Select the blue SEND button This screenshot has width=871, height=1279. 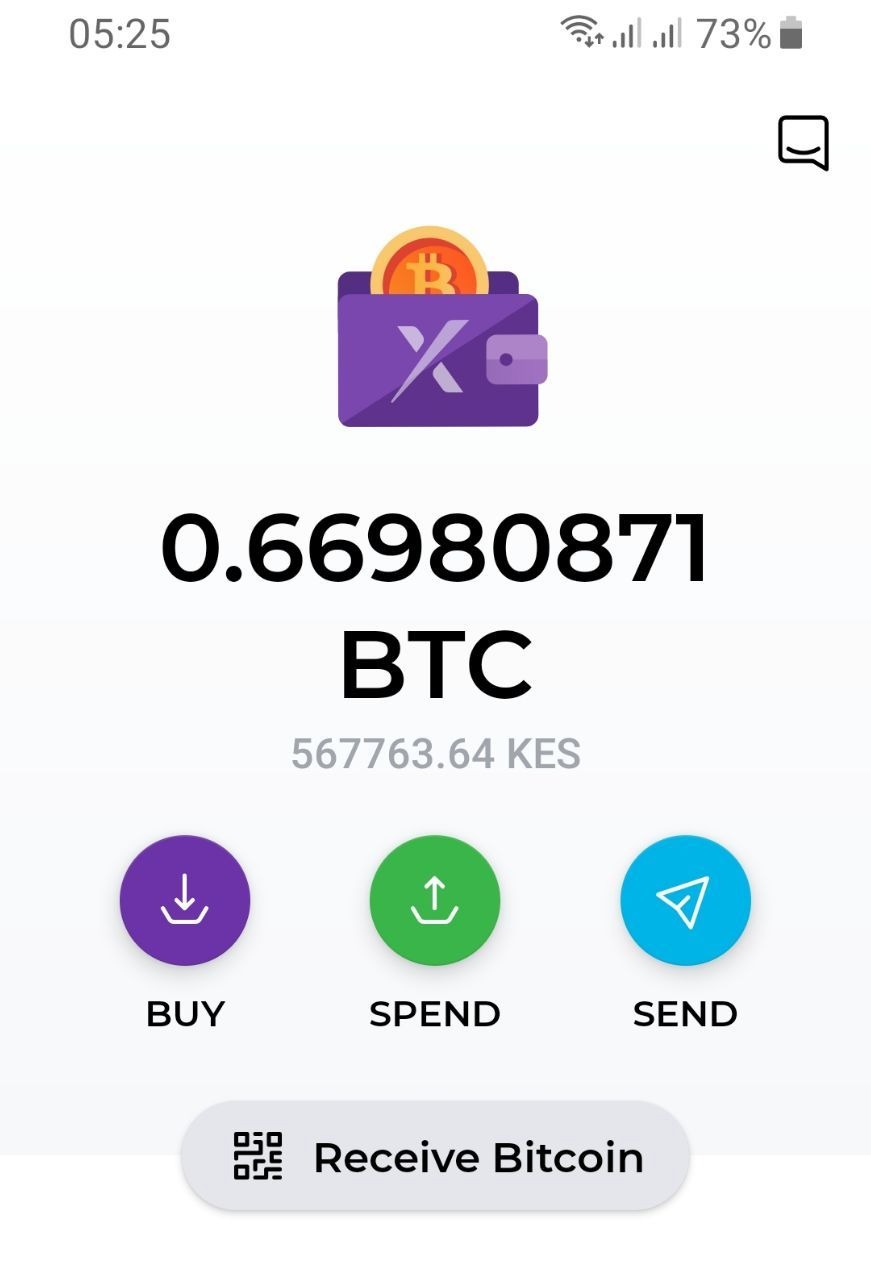(685, 900)
